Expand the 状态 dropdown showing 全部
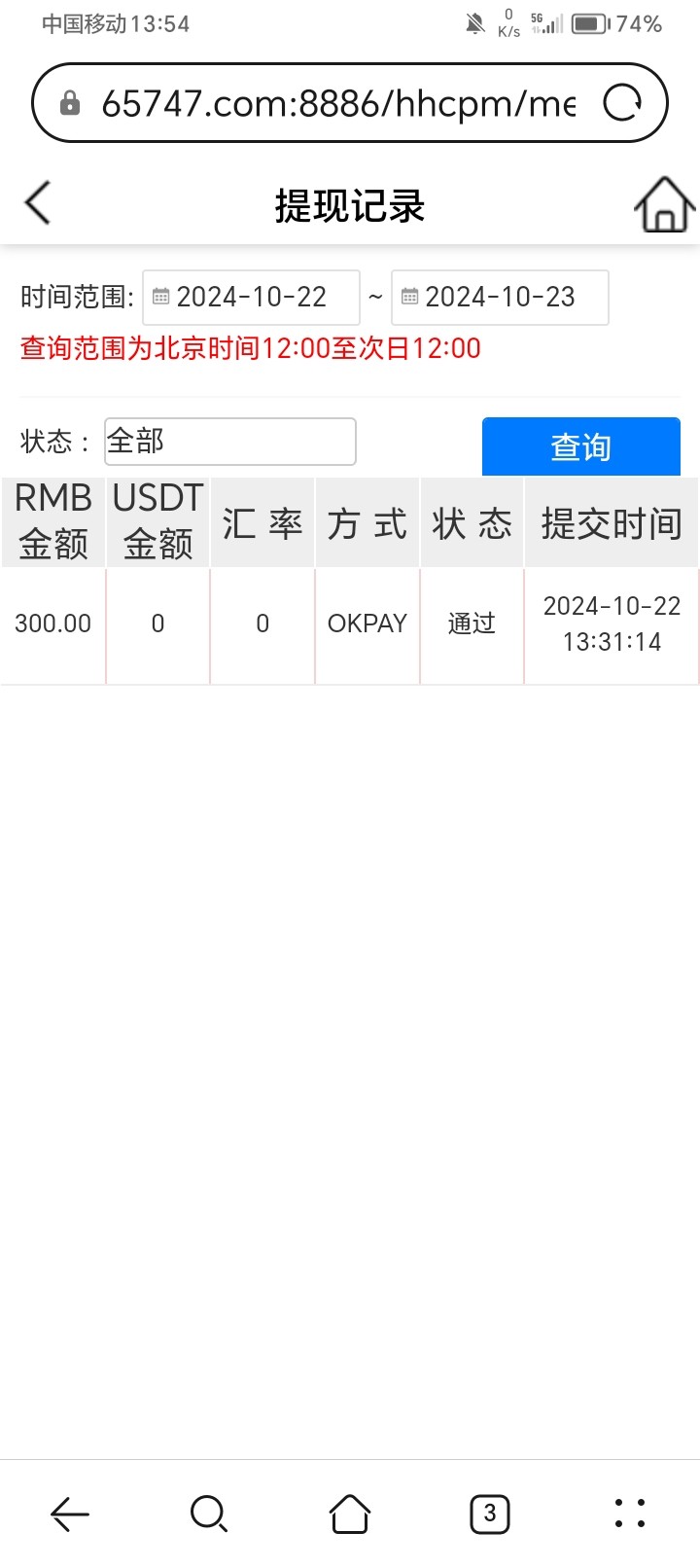This screenshot has height=1568, width=700. pyautogui.click(x=230, y=442)
